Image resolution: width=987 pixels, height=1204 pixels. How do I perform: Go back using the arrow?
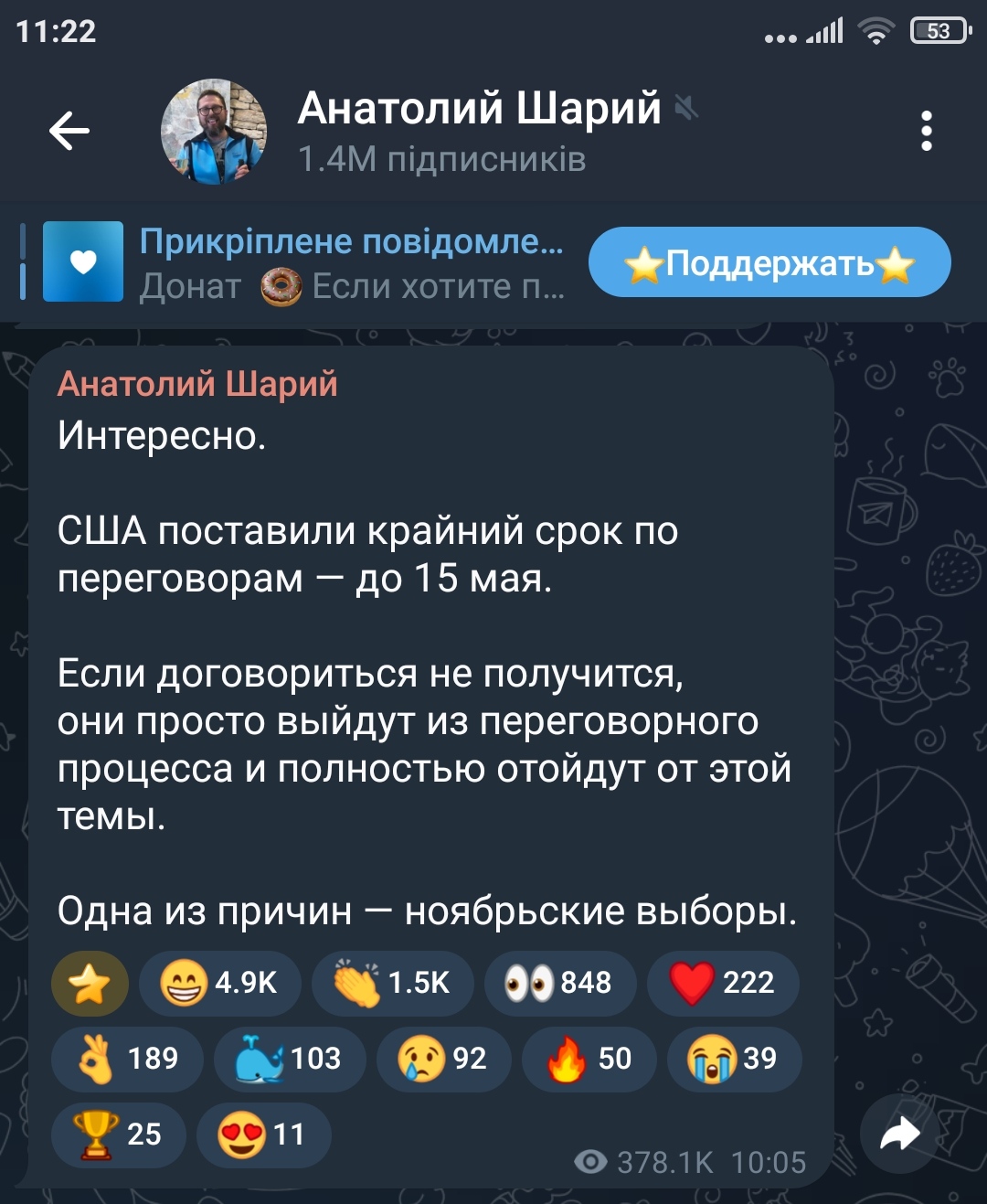69,131
